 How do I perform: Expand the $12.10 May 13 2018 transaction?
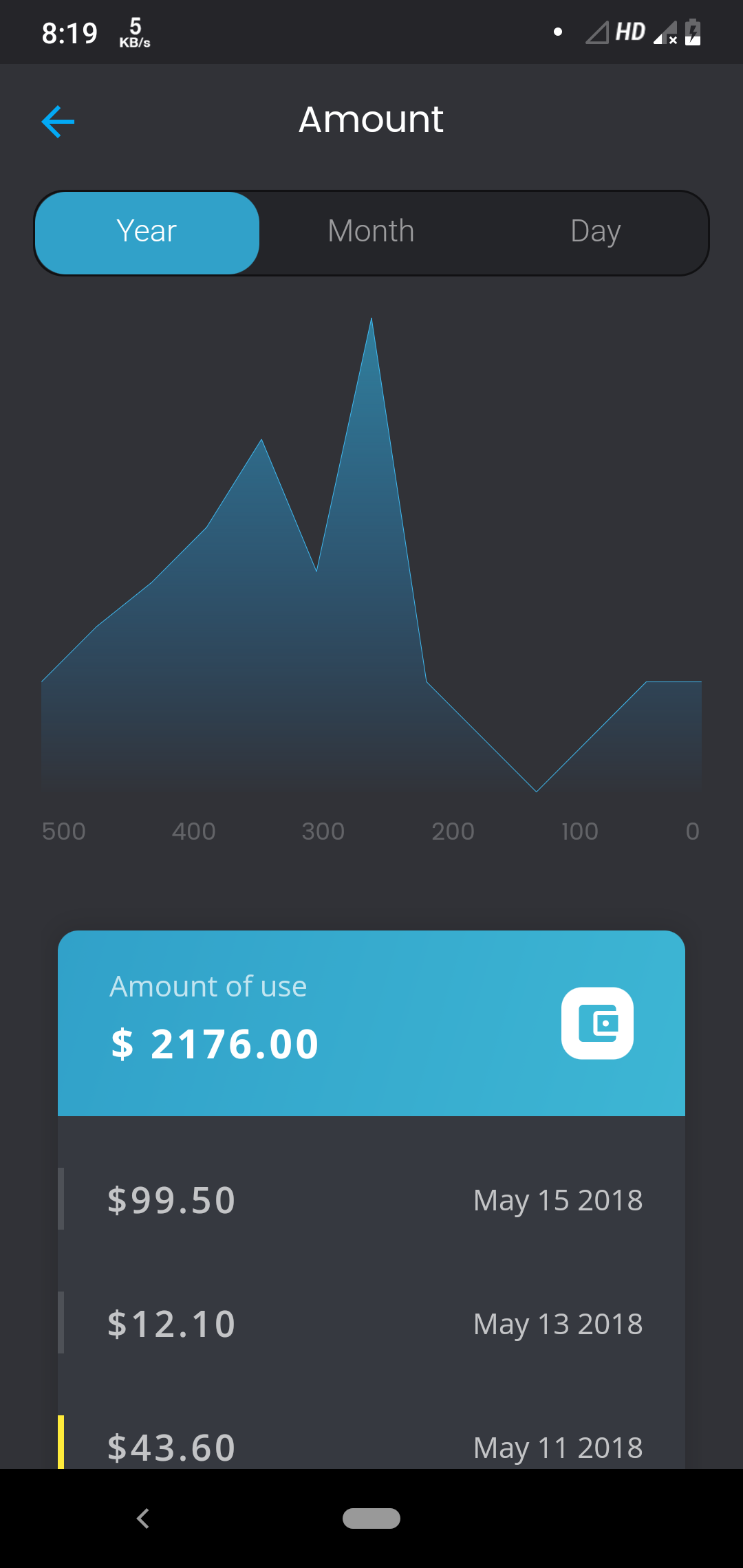click(x=371, y=1324)
